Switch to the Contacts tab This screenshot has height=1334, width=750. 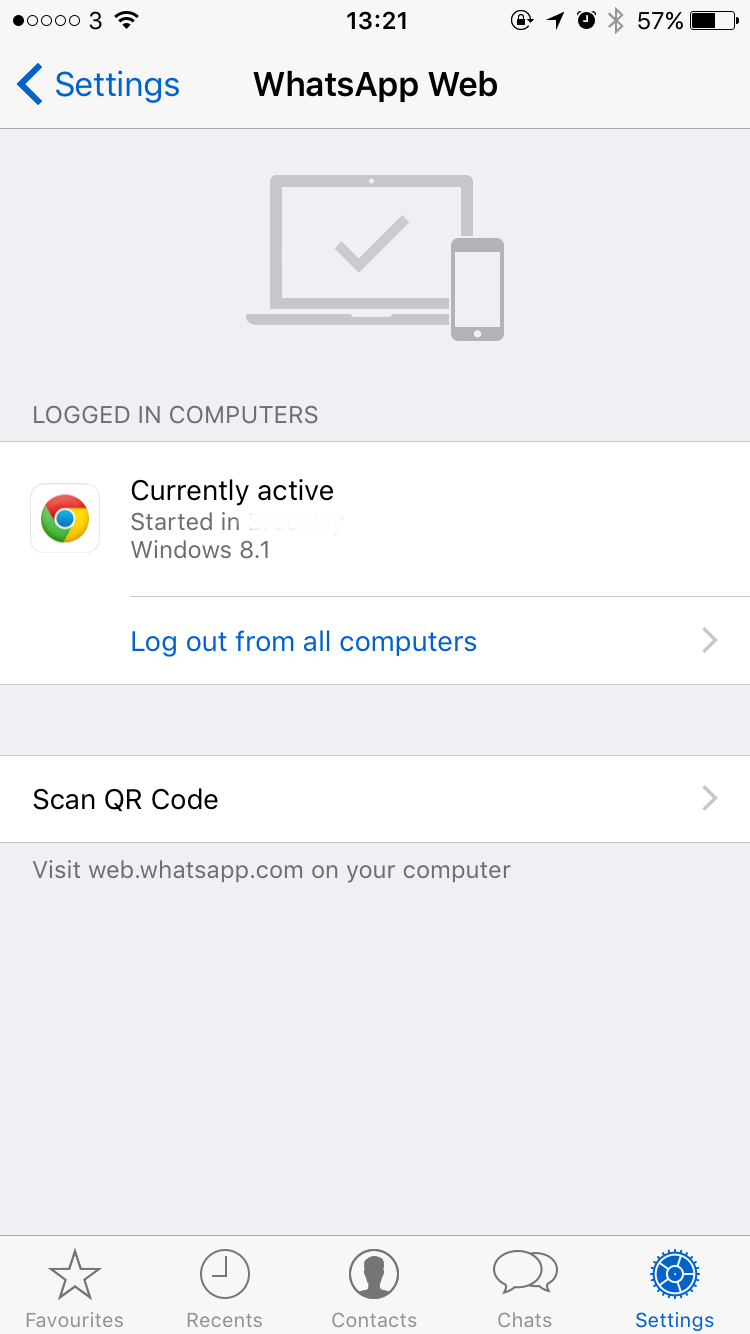pyautogui.click(x=374, y=1288)
